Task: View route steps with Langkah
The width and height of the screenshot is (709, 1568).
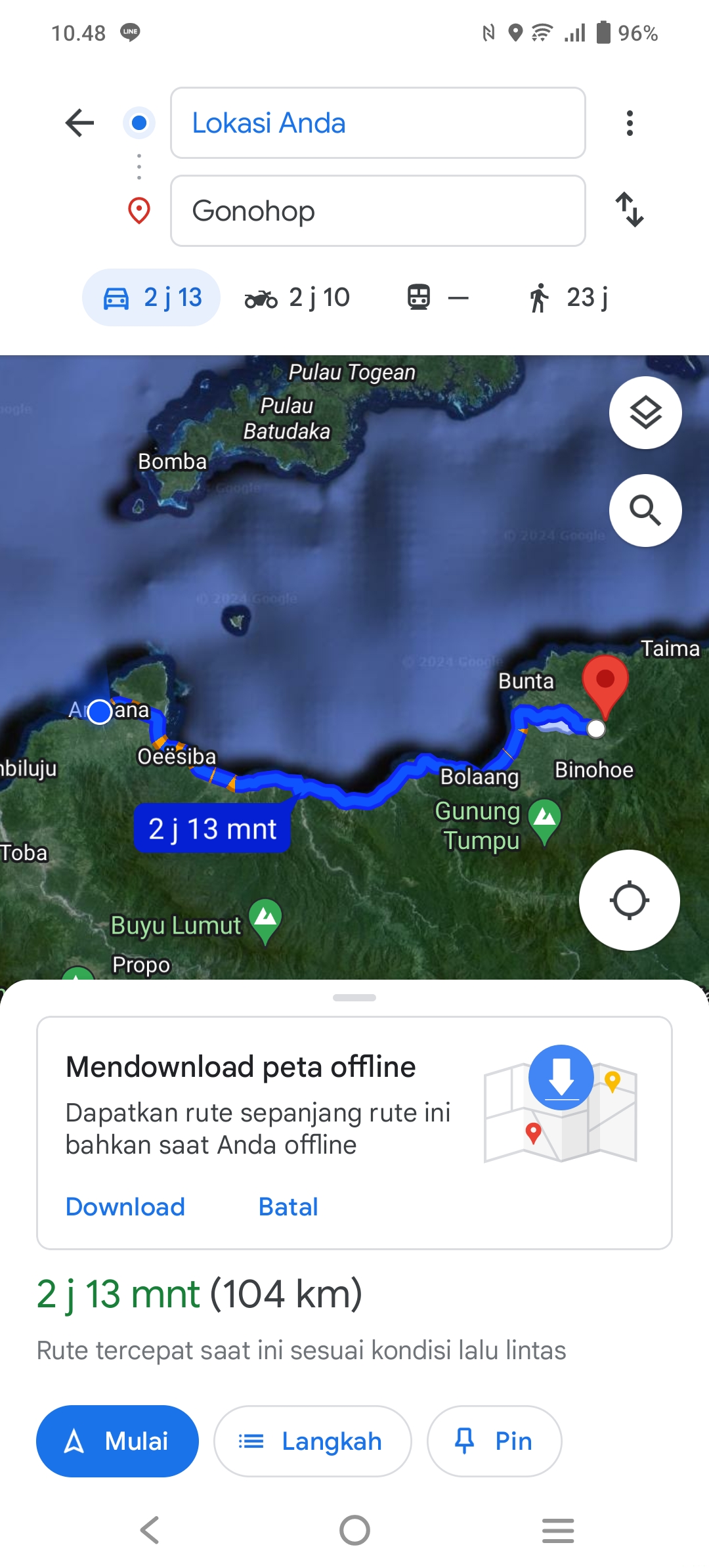Action: pyautogui.click(x=312, y=1441)
